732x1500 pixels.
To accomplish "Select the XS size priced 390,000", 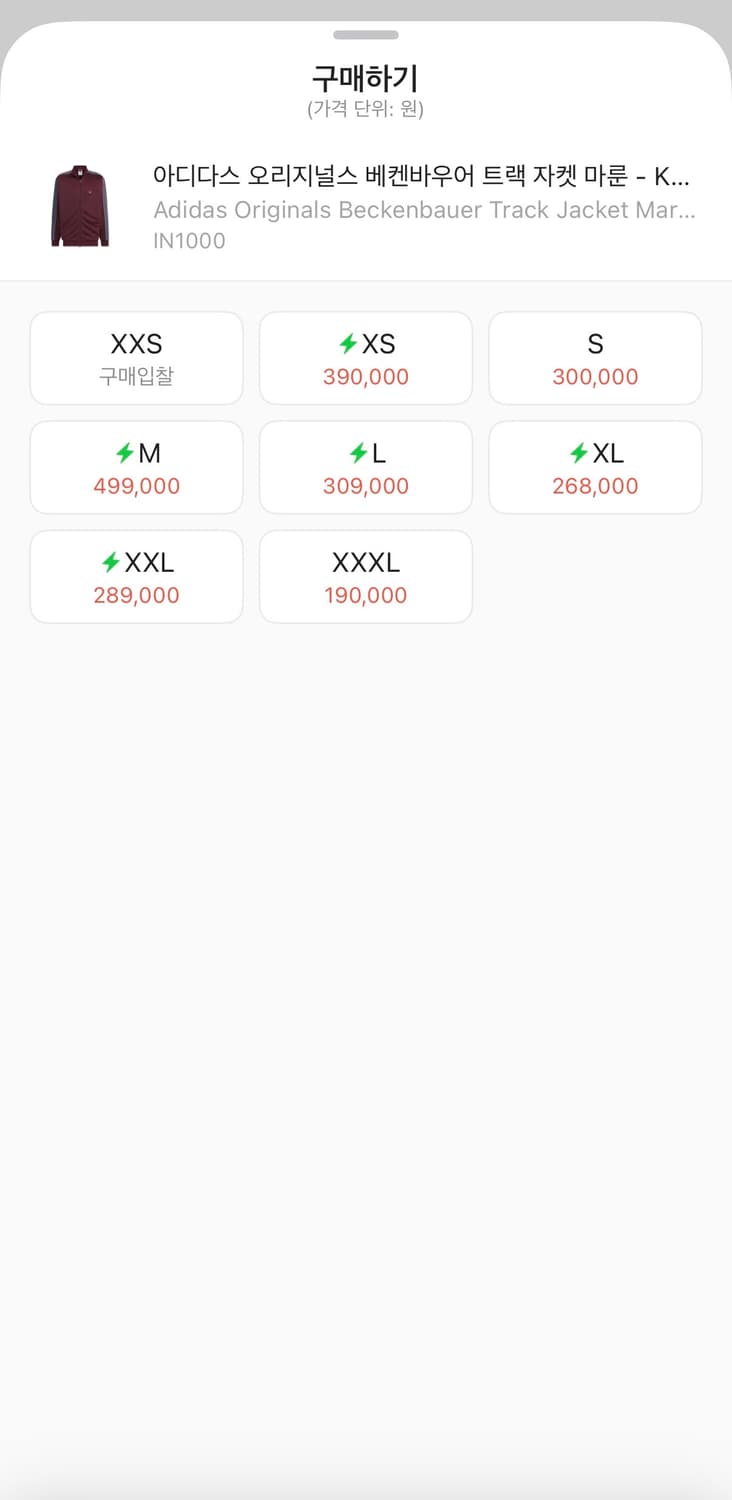I will click(365, 358).
